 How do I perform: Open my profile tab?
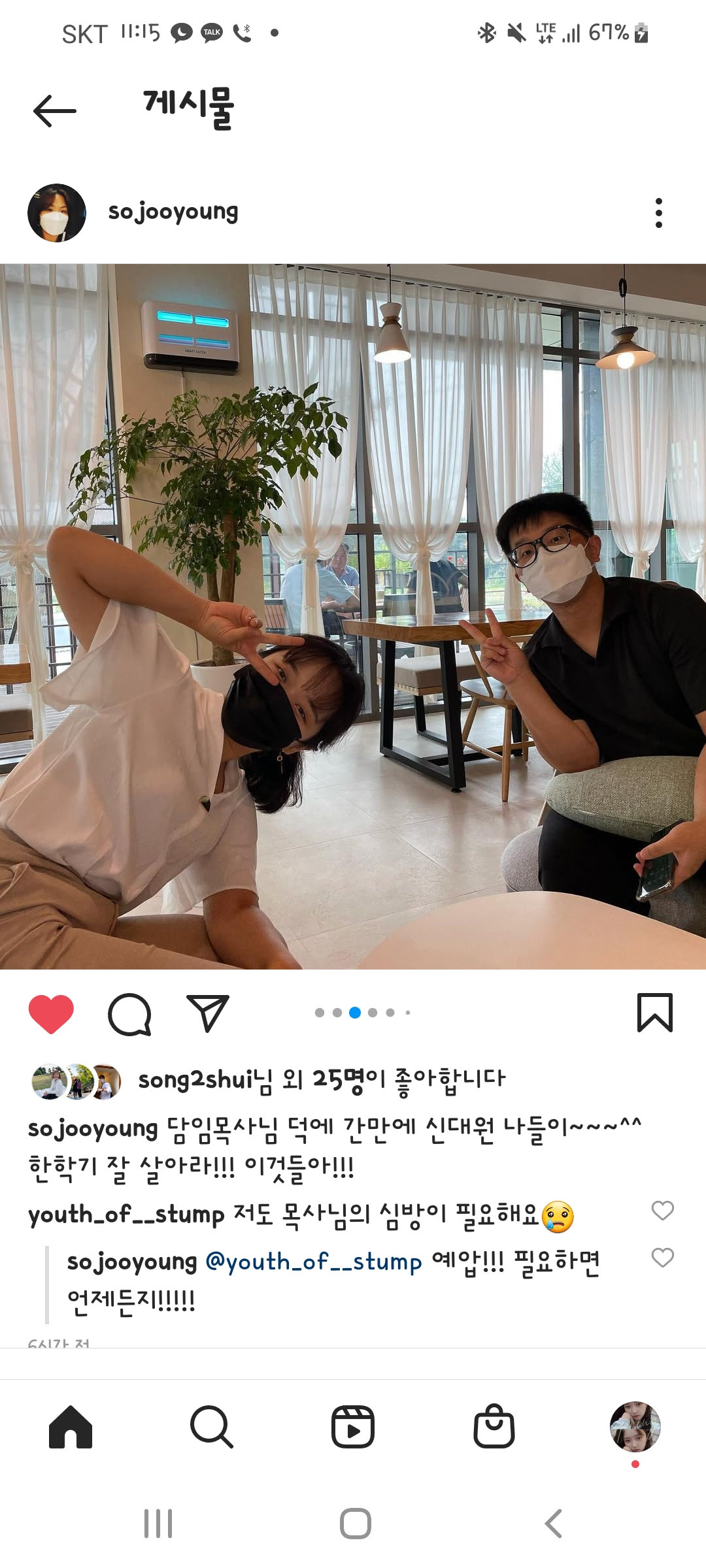coord(635,1428)
